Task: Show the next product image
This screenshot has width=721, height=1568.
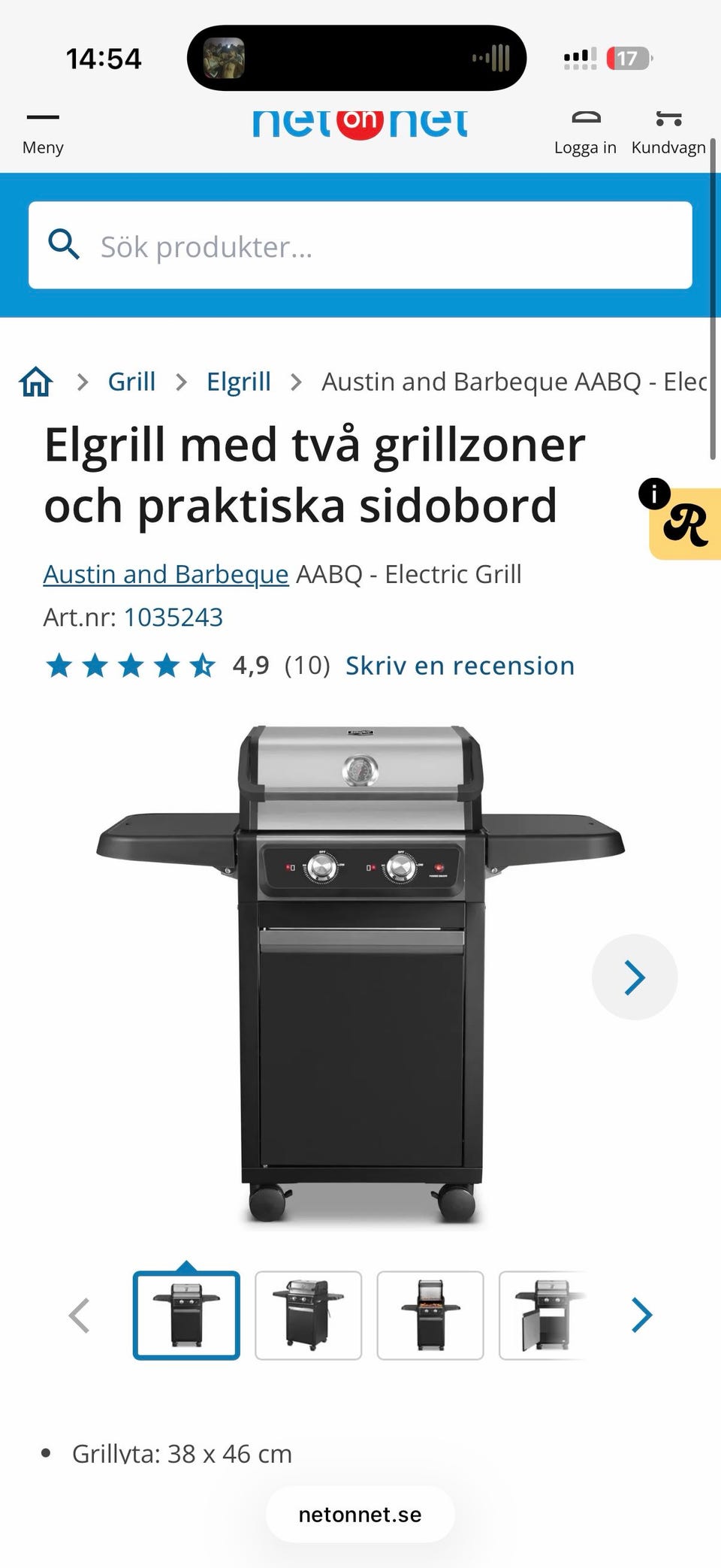Action: coord(635,977)
